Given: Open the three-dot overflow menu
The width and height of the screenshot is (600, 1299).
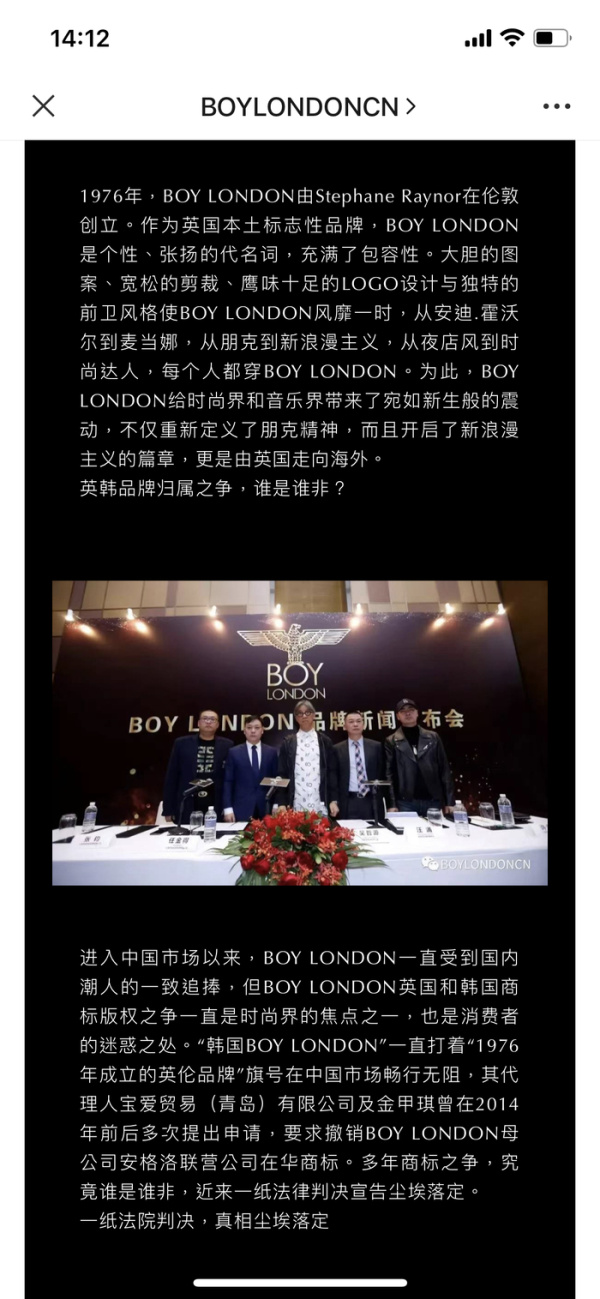Looking at the screenshot, I should [556, 107].
